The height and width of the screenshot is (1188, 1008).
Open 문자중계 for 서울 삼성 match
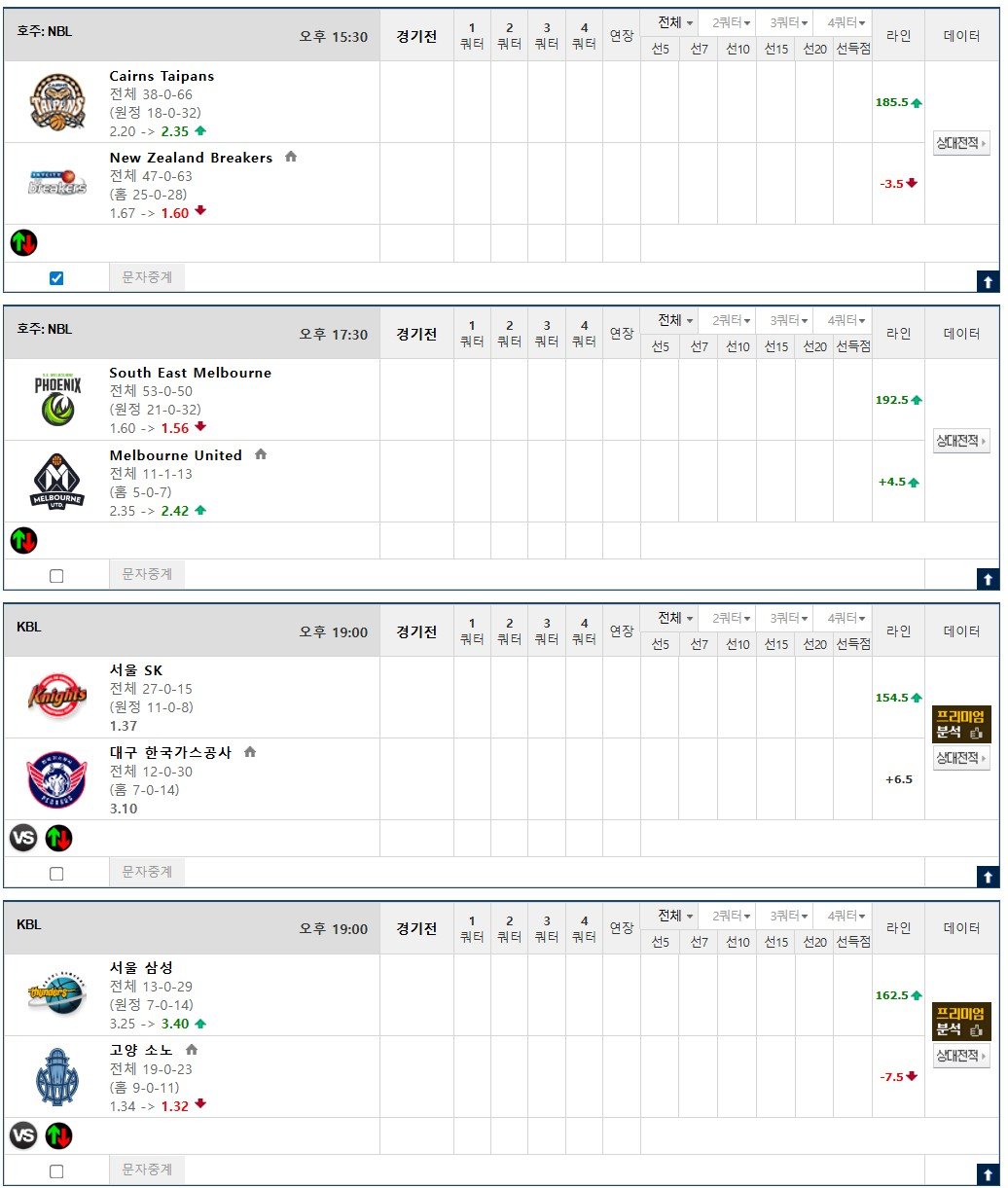147,1170
